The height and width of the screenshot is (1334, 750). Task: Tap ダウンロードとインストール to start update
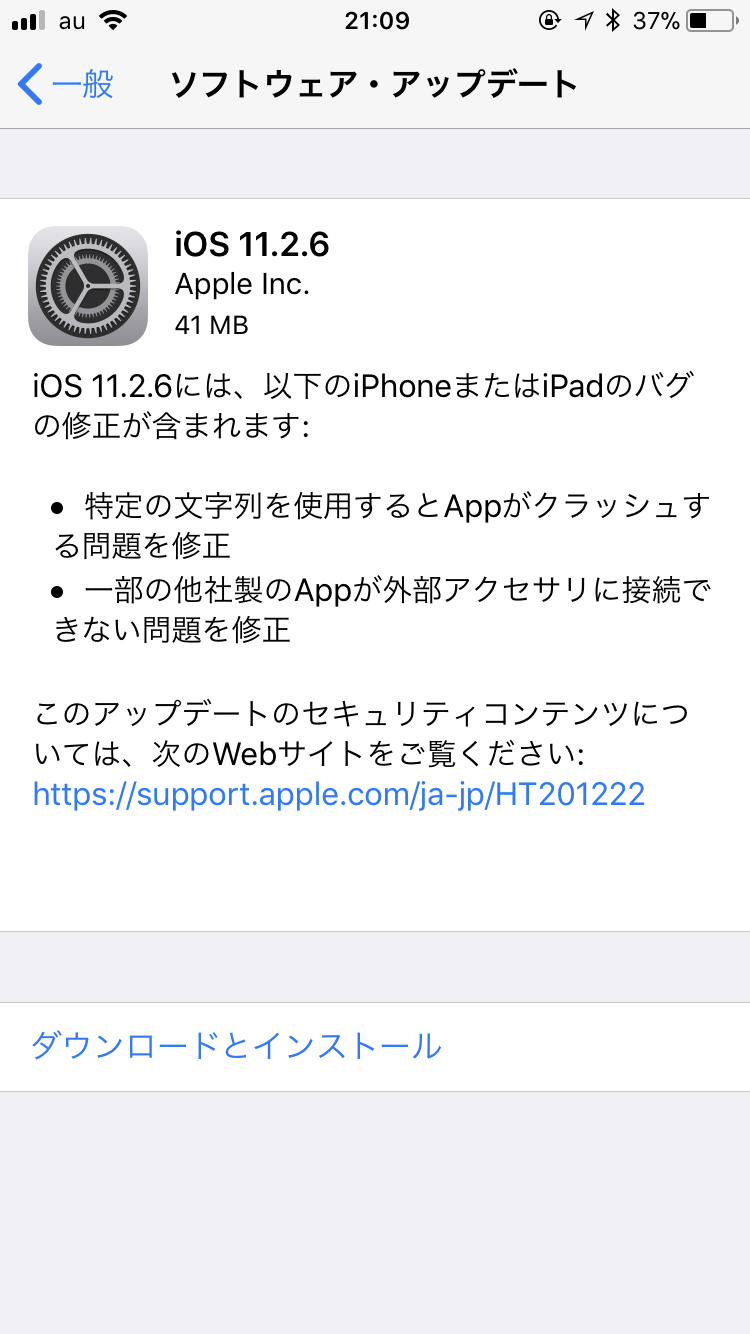pyautogui.click(x=236, y=1046)
